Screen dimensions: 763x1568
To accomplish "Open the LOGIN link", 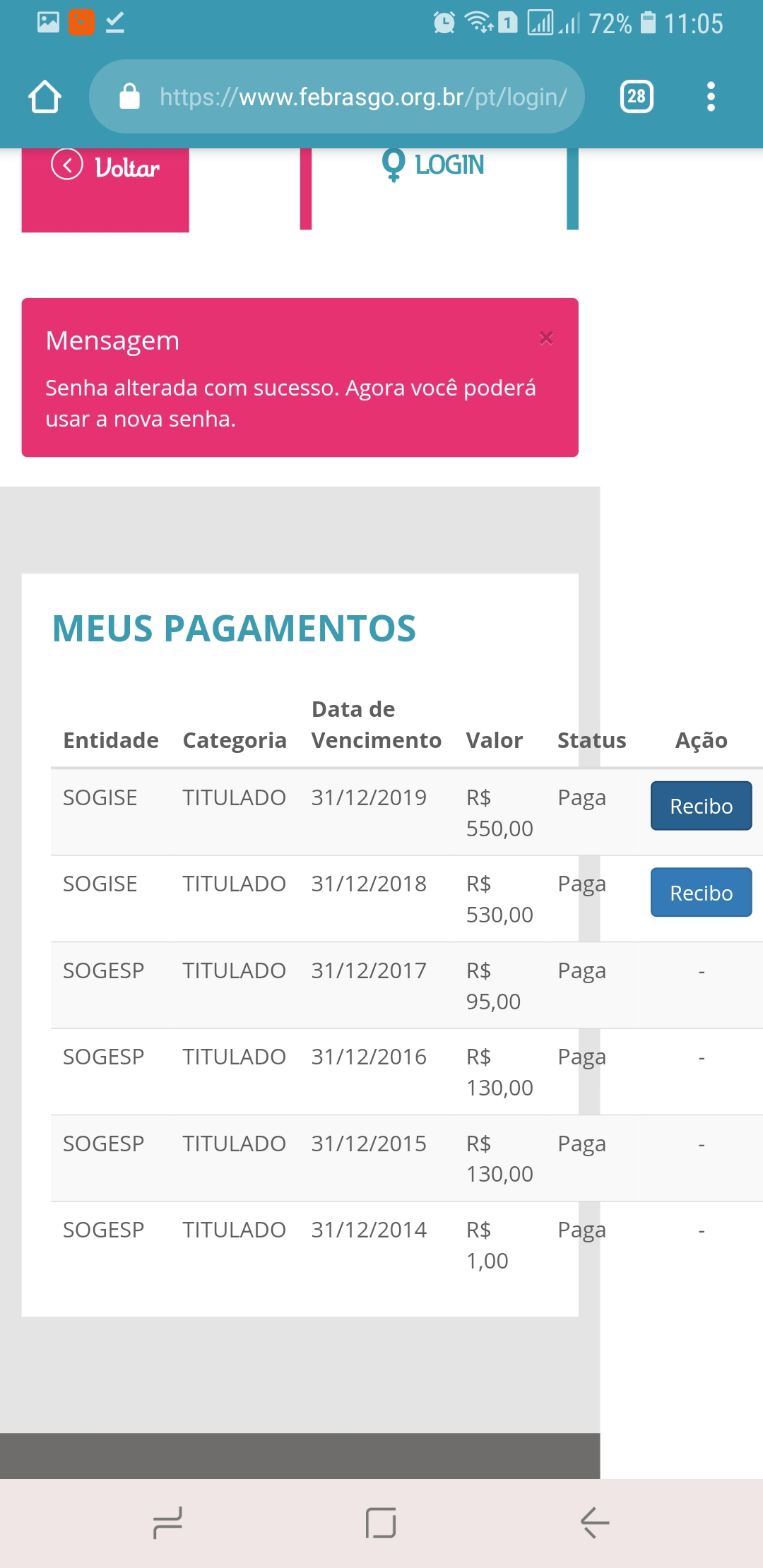I will [434, 165].
